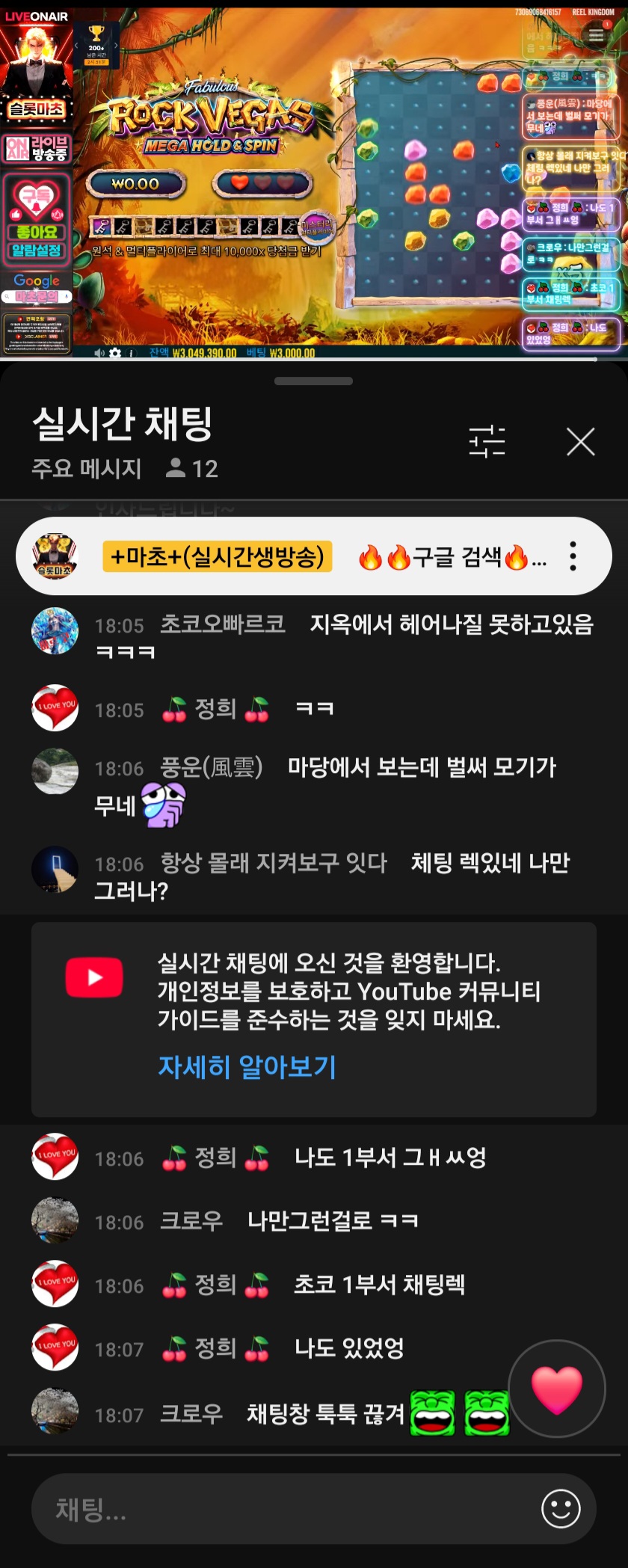Viewport: 628px width, 1568px height.
Task: Open the emoji picker in chat field
Action: pyautogui.click(x=560, y=1509)
